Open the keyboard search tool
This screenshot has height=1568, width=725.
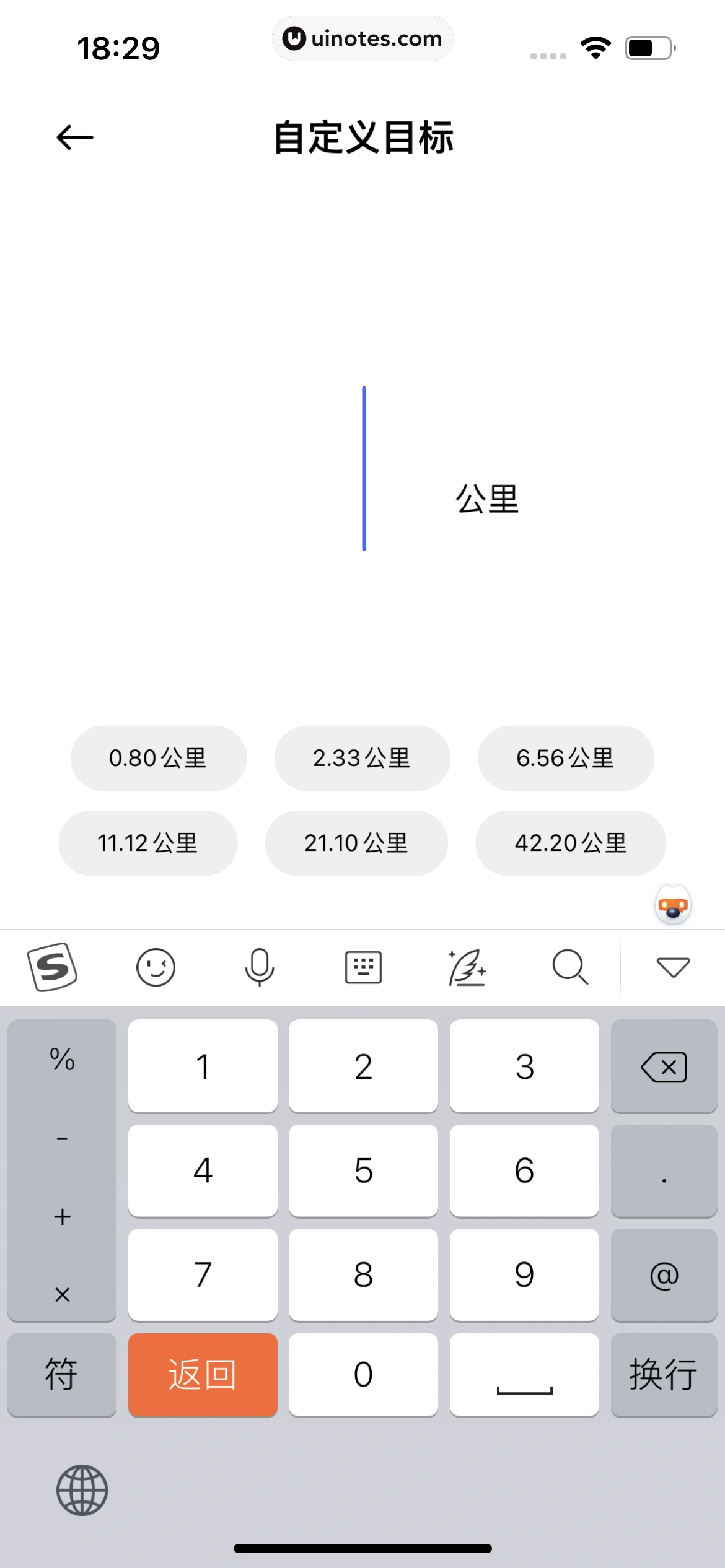click(569, 967)
